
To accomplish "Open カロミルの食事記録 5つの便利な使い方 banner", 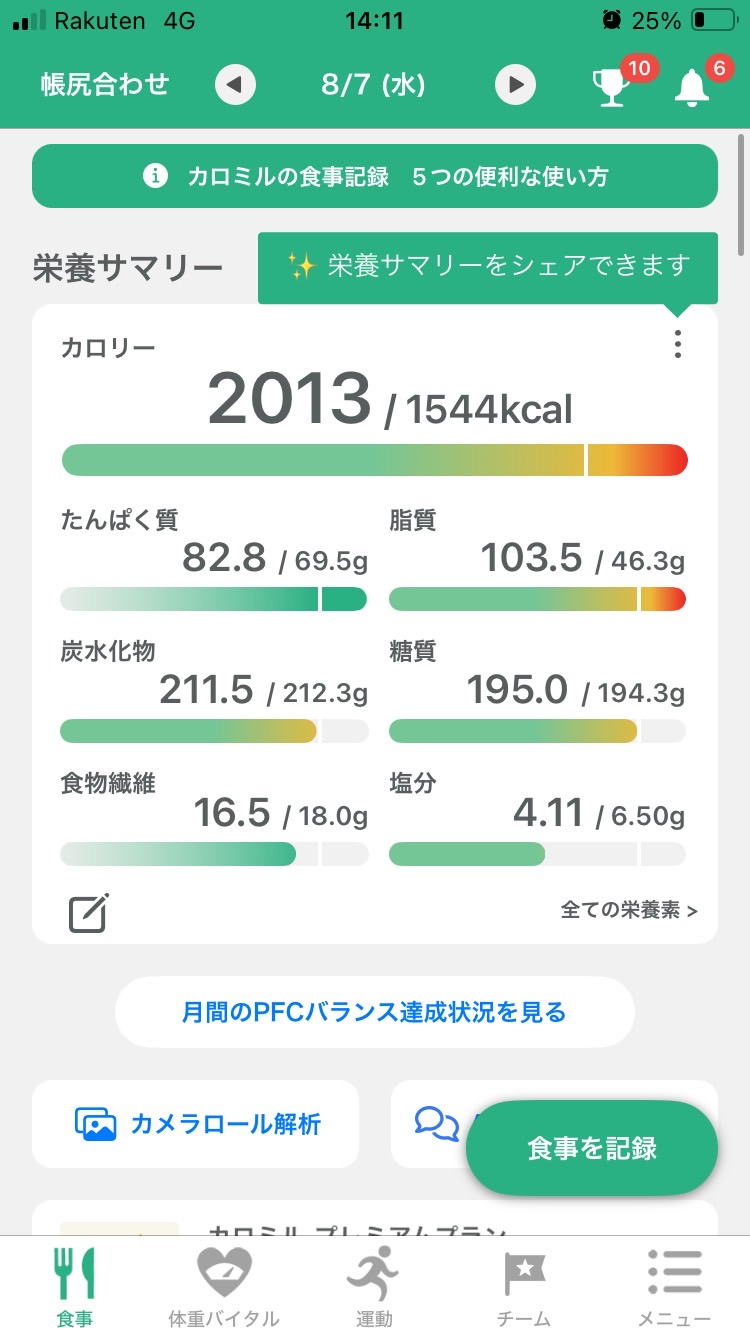I will (375, 177).
